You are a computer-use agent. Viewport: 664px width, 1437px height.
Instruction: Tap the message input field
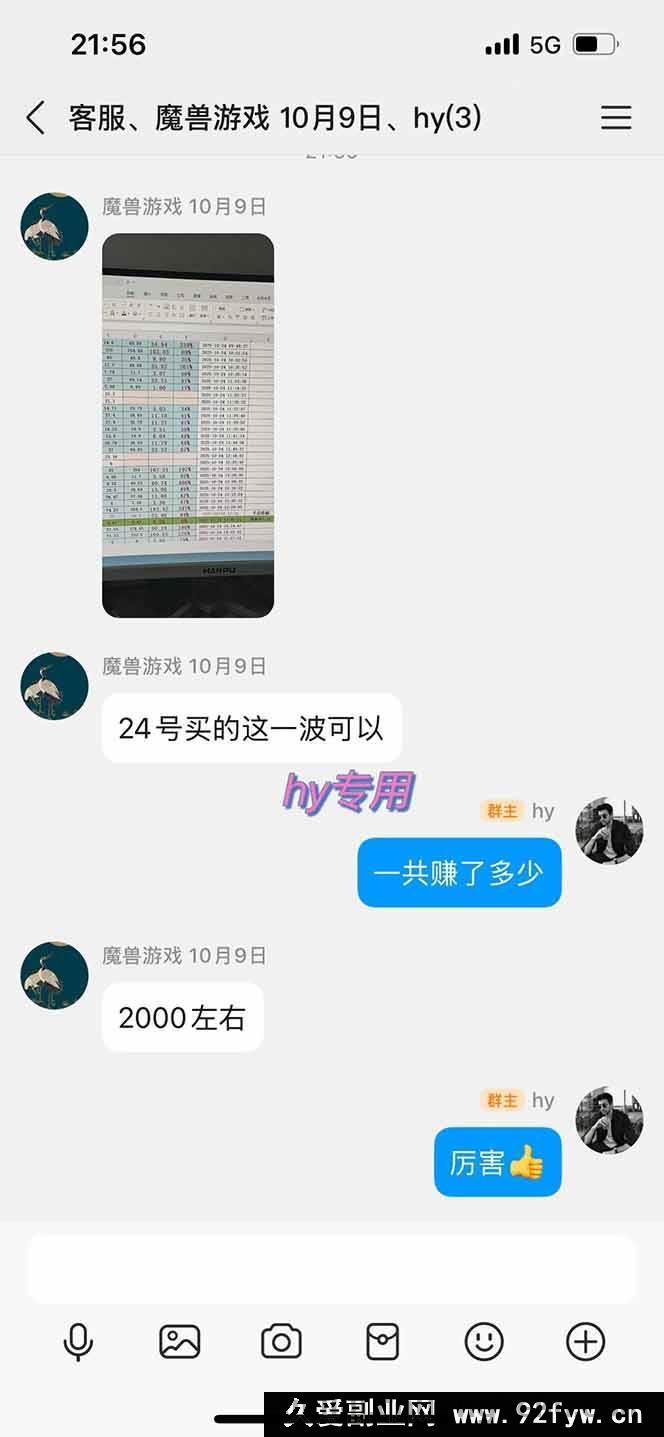pos(331,1269)
